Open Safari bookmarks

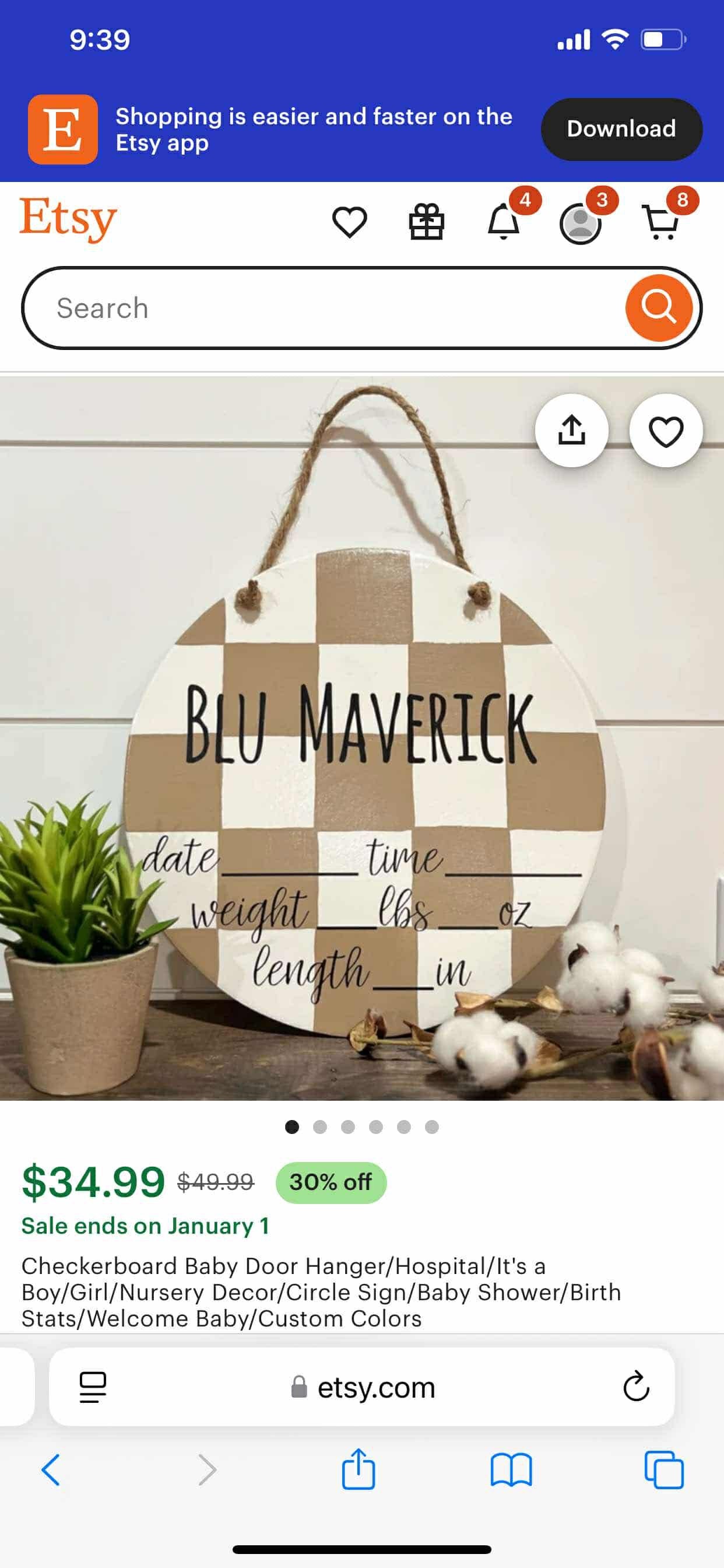pos(511,1470)
